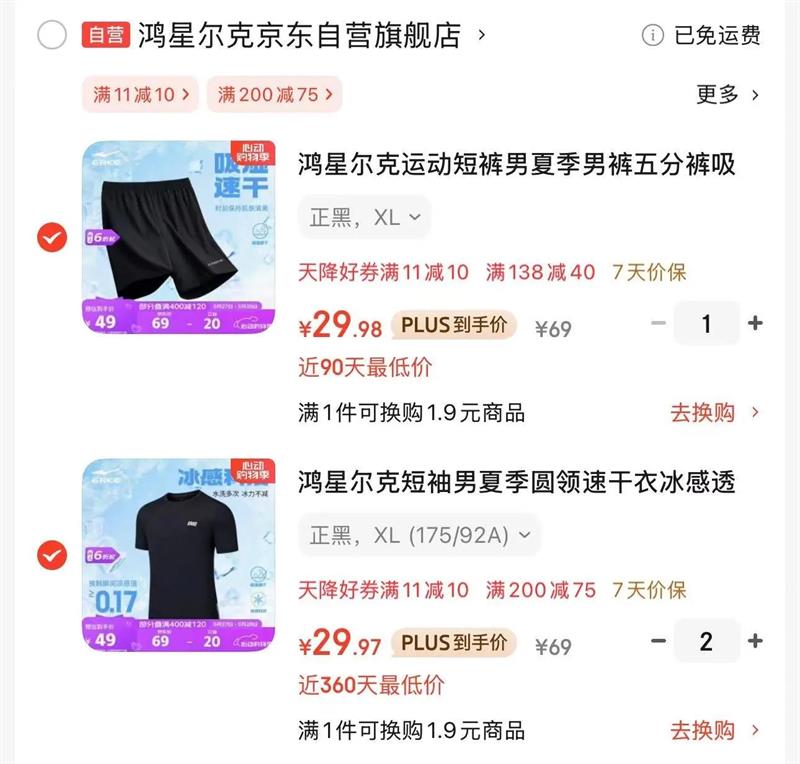The width and height of the screenshot is (800, 764).
Task: View the 已免运费 shipping info
Action: pyautogui.click(x=701, y=35)
